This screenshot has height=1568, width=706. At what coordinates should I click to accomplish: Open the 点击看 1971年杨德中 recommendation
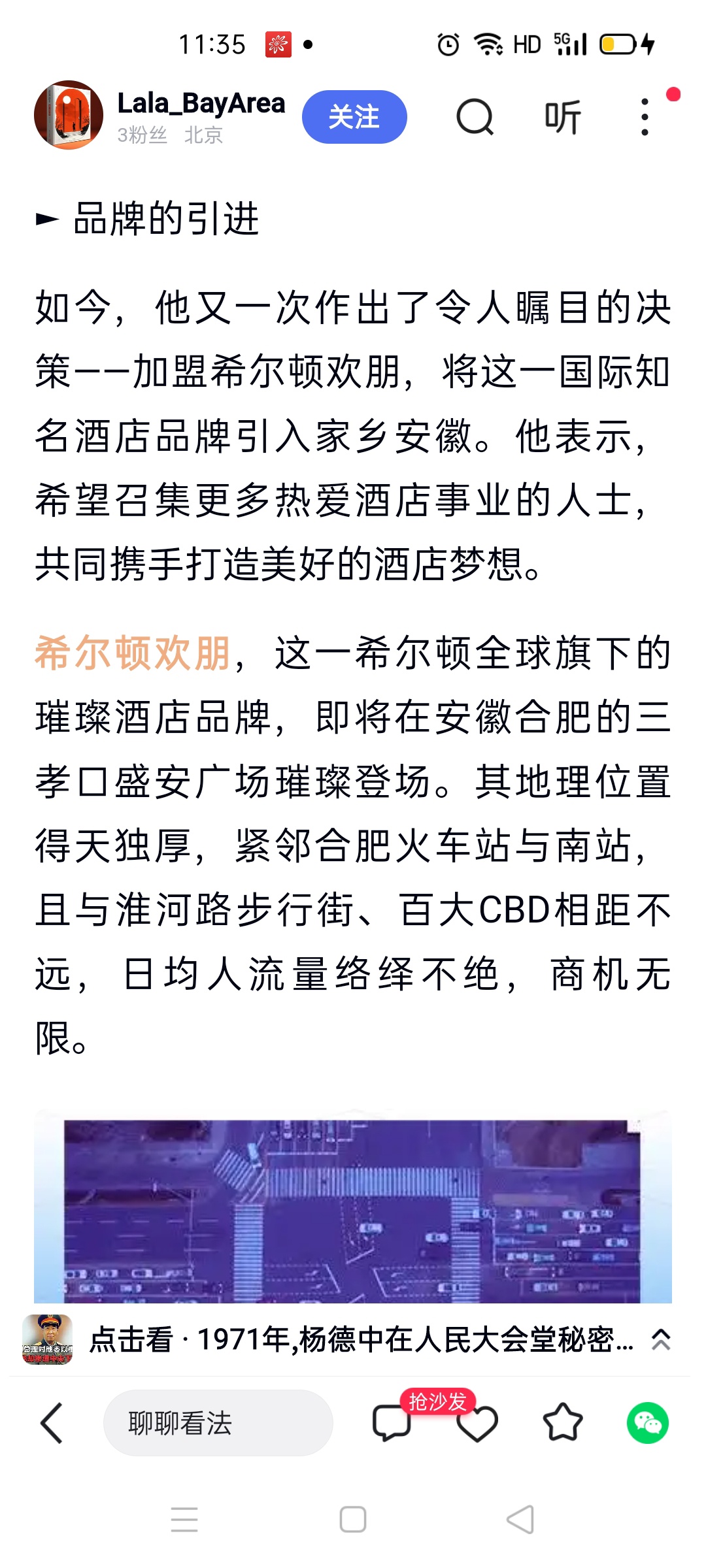point(360,1339)
